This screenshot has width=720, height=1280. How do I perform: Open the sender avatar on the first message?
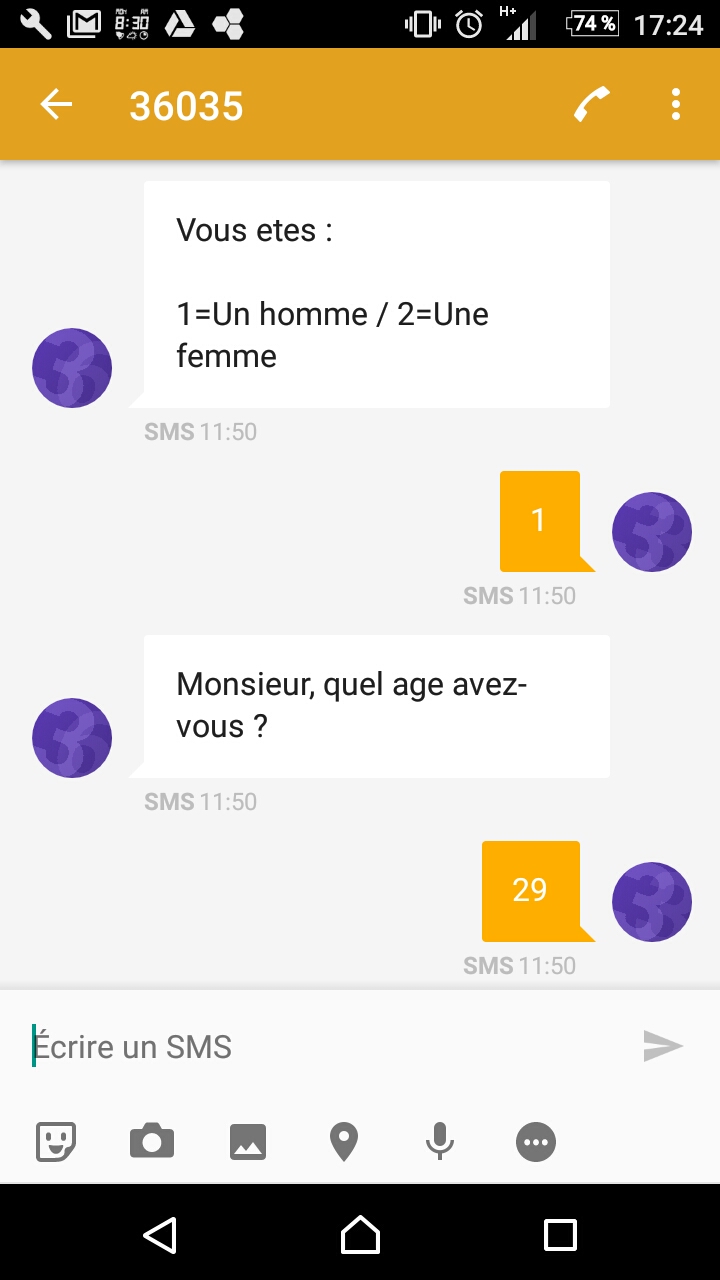click(71, 367)
